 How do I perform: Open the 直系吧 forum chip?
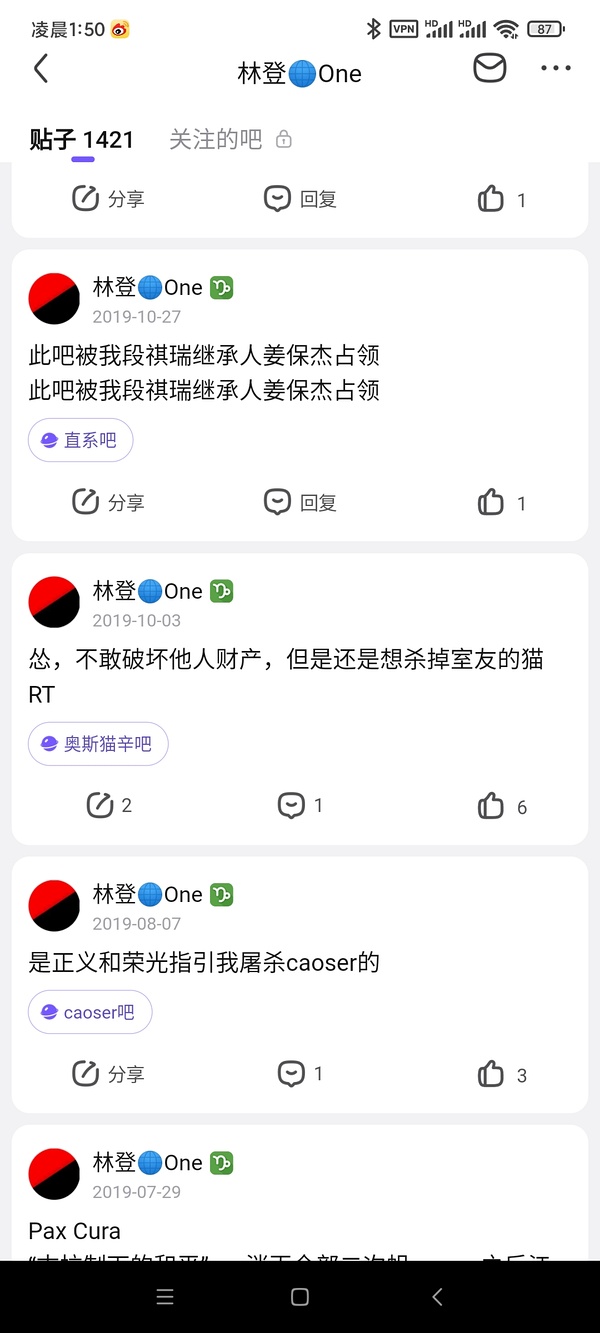pos(80,440)
